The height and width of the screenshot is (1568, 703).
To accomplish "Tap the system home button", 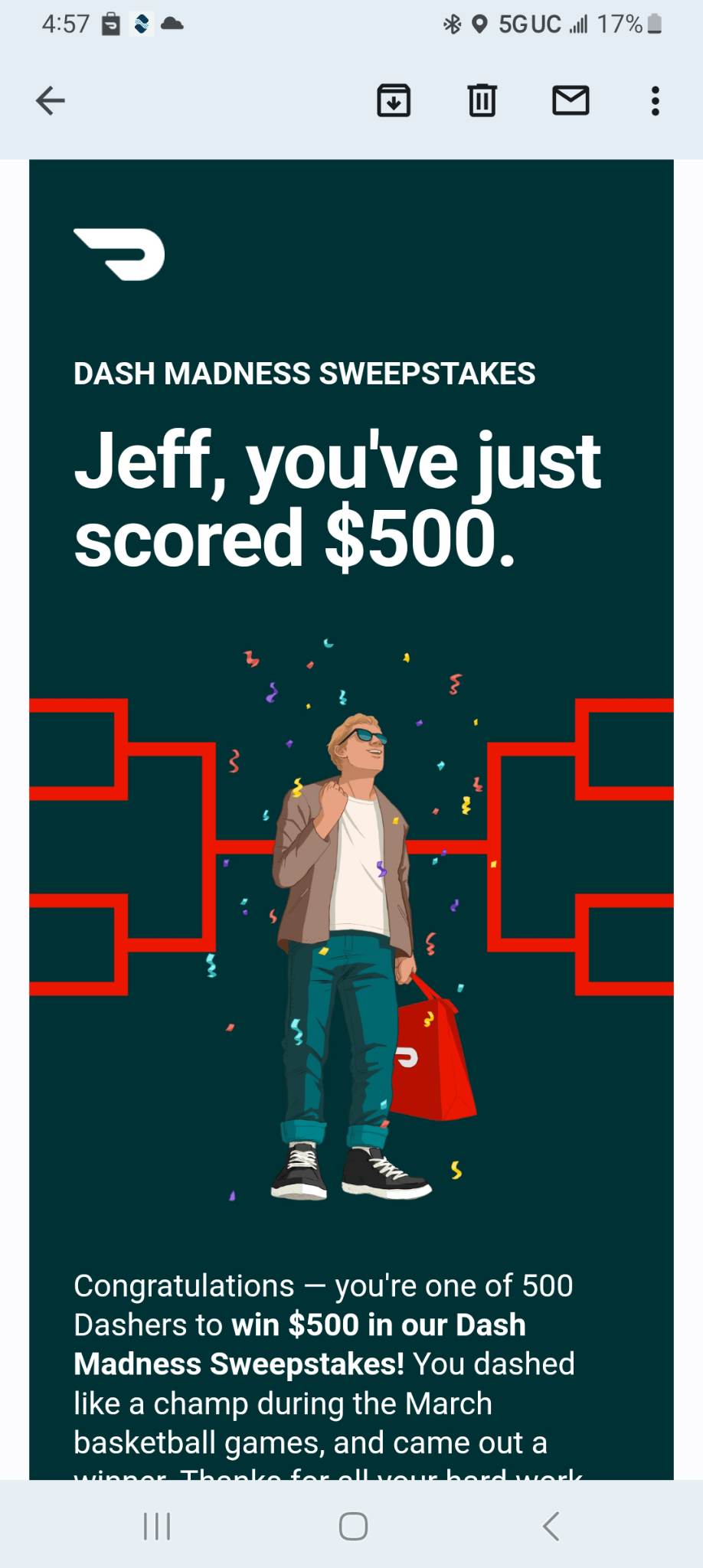I will [x=353, y=1525].
